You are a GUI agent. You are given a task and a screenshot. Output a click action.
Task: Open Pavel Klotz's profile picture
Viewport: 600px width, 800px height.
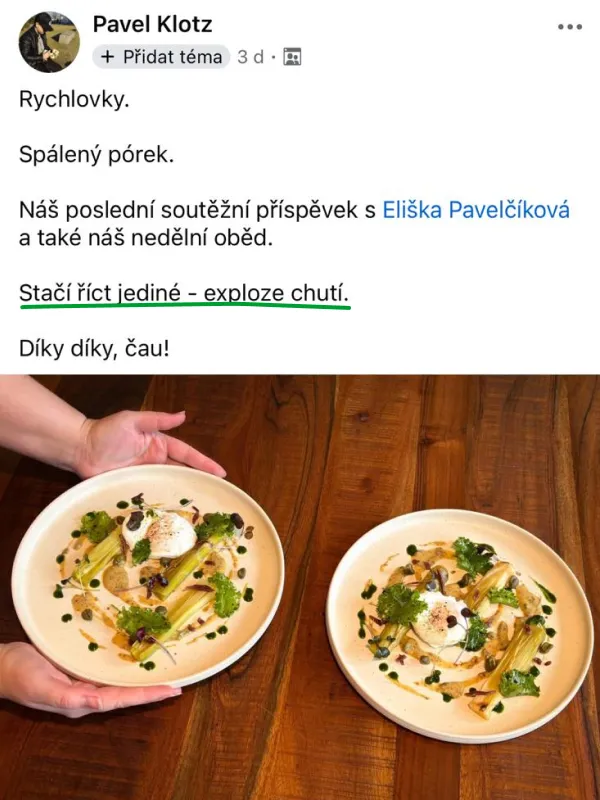coord(48,42)
